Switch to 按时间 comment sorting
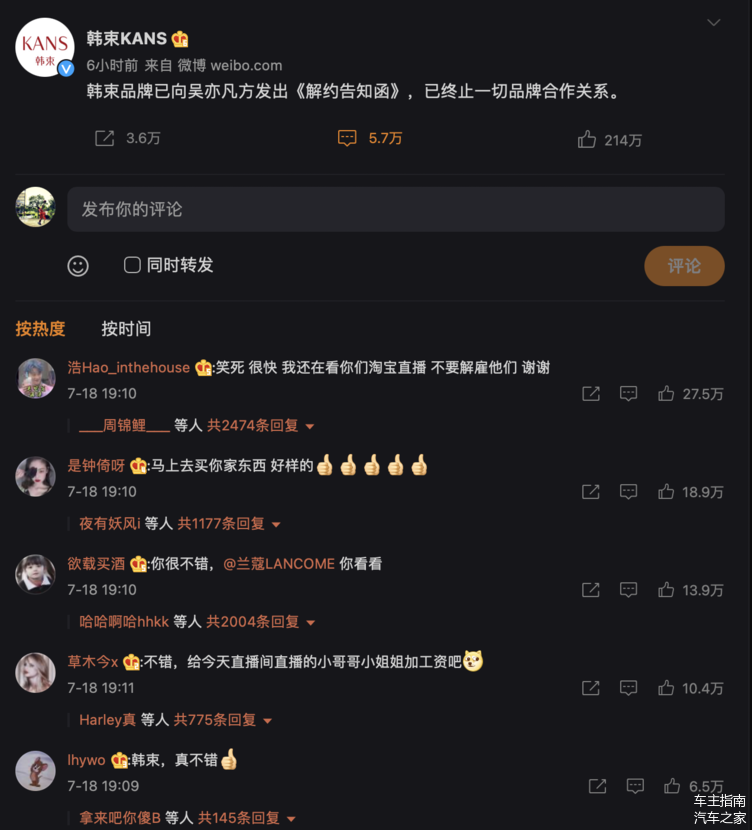Image resolution: width=752 pixels, height=830 pixels. (x=126, y=329)
